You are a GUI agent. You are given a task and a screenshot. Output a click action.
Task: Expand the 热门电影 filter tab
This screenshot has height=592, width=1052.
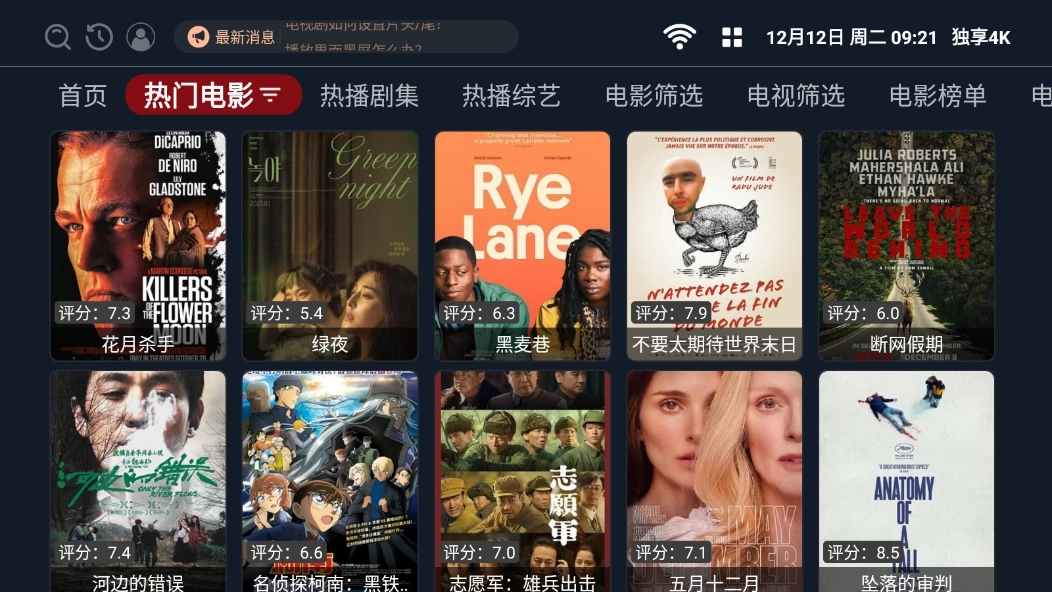click(x=213, y=96)
